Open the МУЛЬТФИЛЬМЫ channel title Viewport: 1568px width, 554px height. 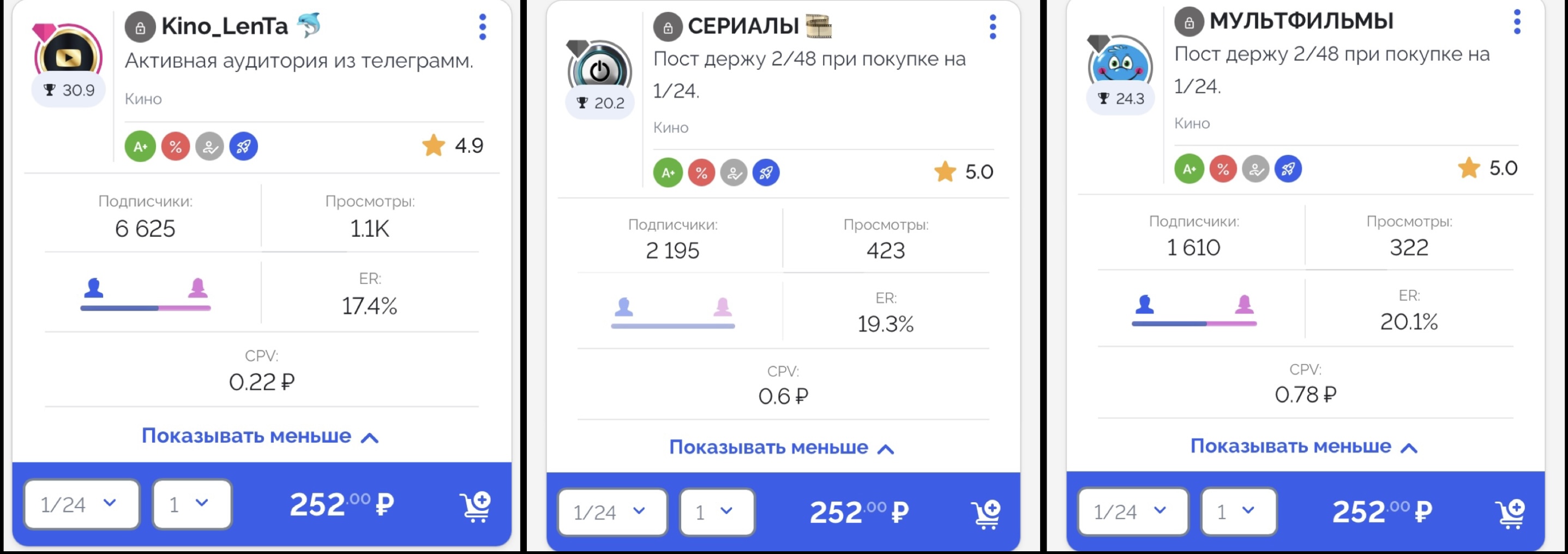coord(1301,22)
